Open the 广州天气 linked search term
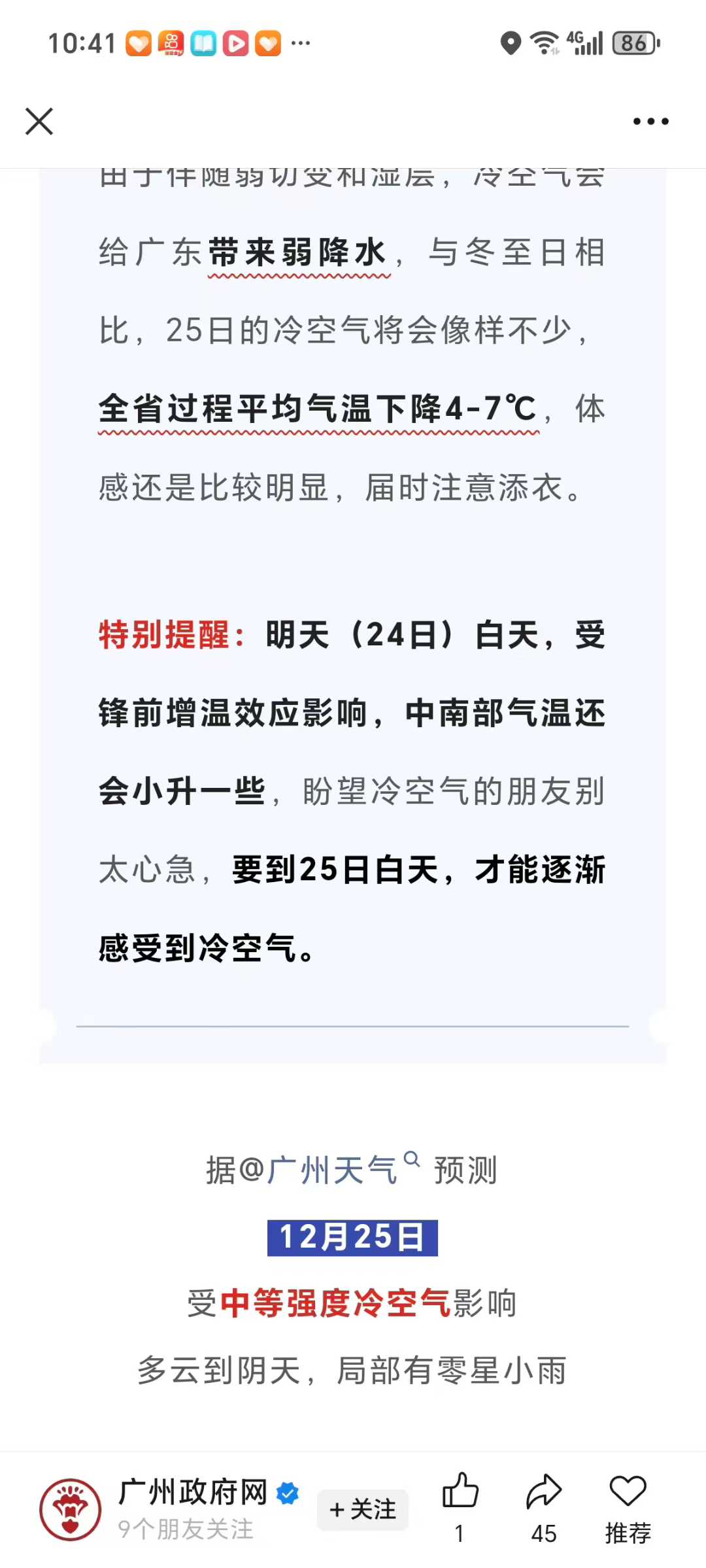This screenshot has height=1568, width=706. click(x=332, y=1170)
